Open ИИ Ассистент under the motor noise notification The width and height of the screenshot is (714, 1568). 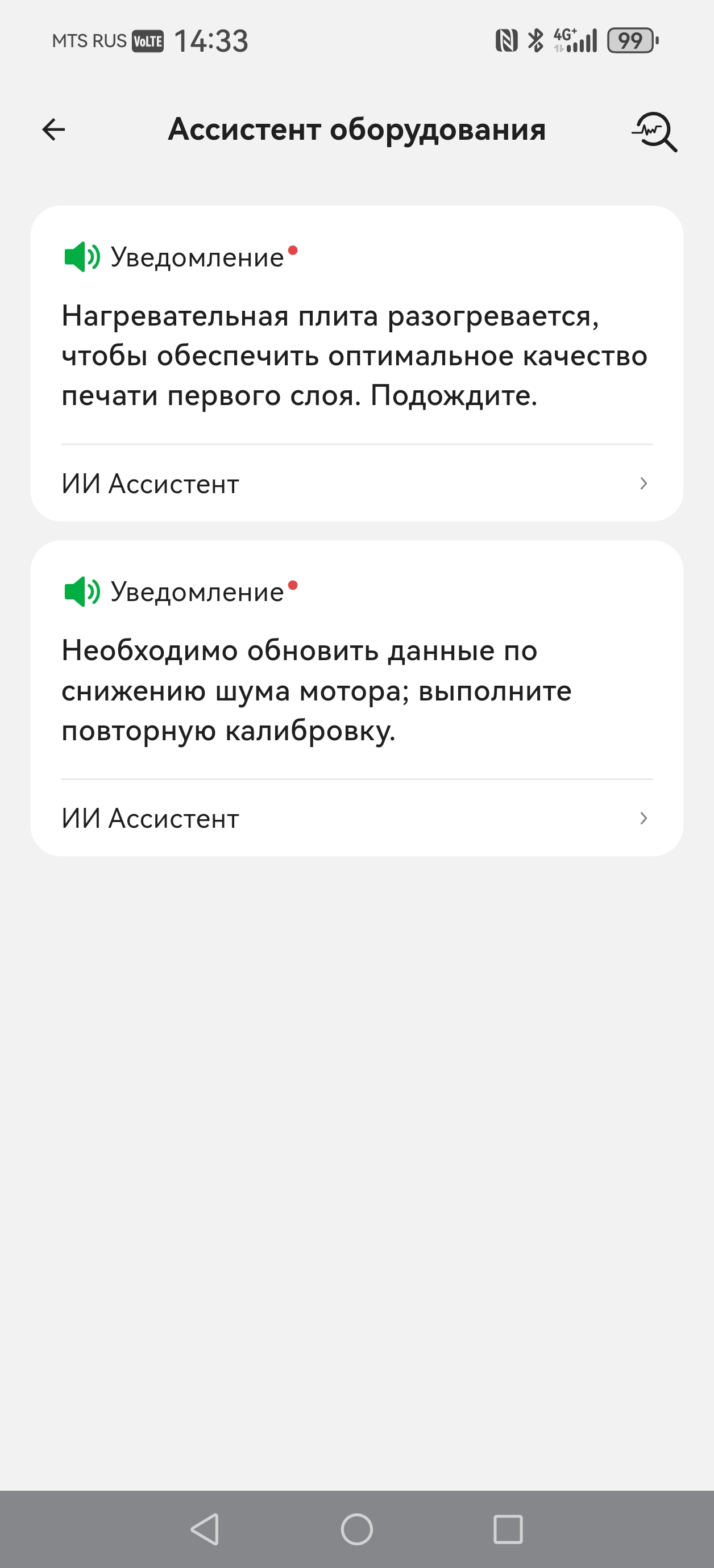tap(357, 819)
